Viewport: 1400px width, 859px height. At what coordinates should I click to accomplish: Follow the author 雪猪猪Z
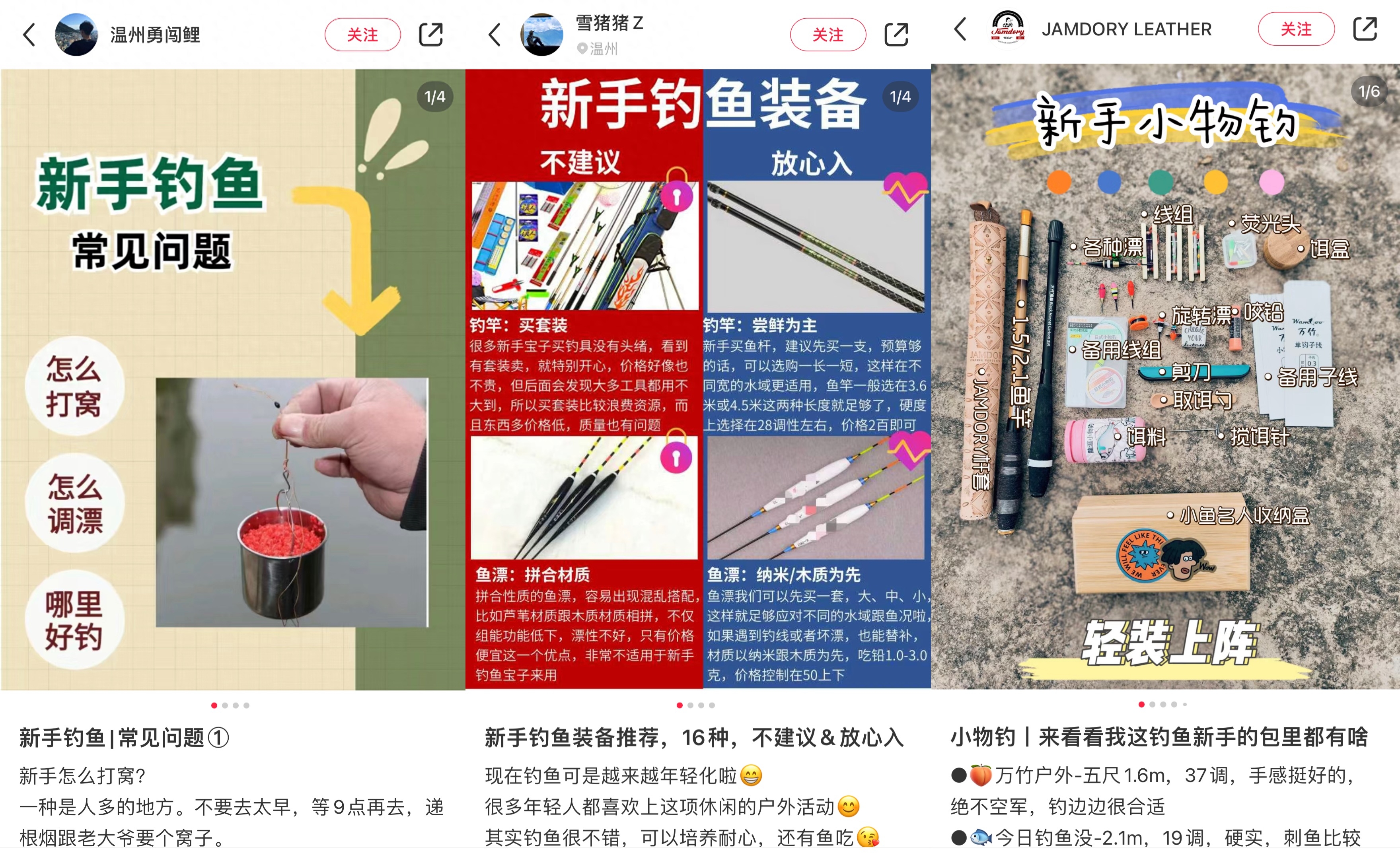(x=828, y=35)
